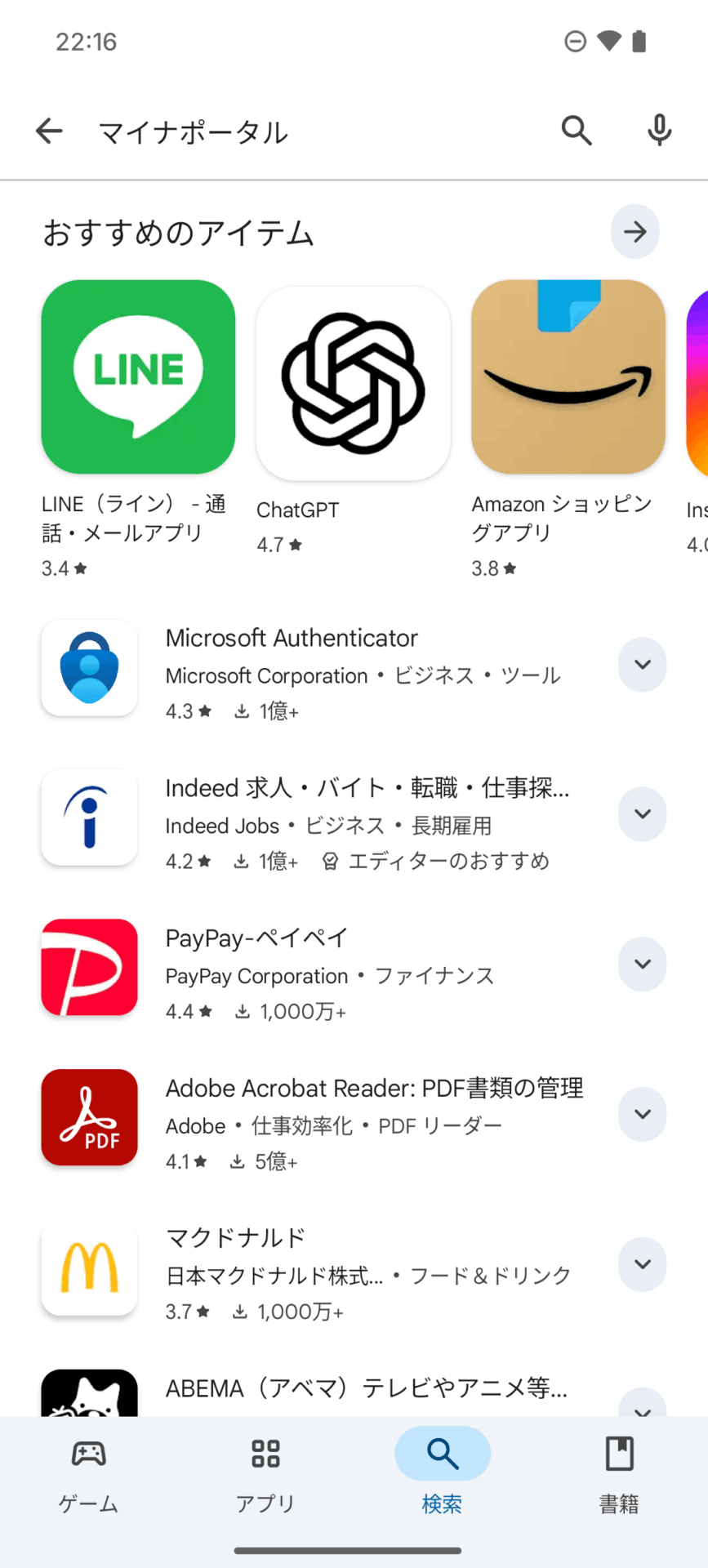Expand details for Microsoft Authenticator

tap(643, 665)
